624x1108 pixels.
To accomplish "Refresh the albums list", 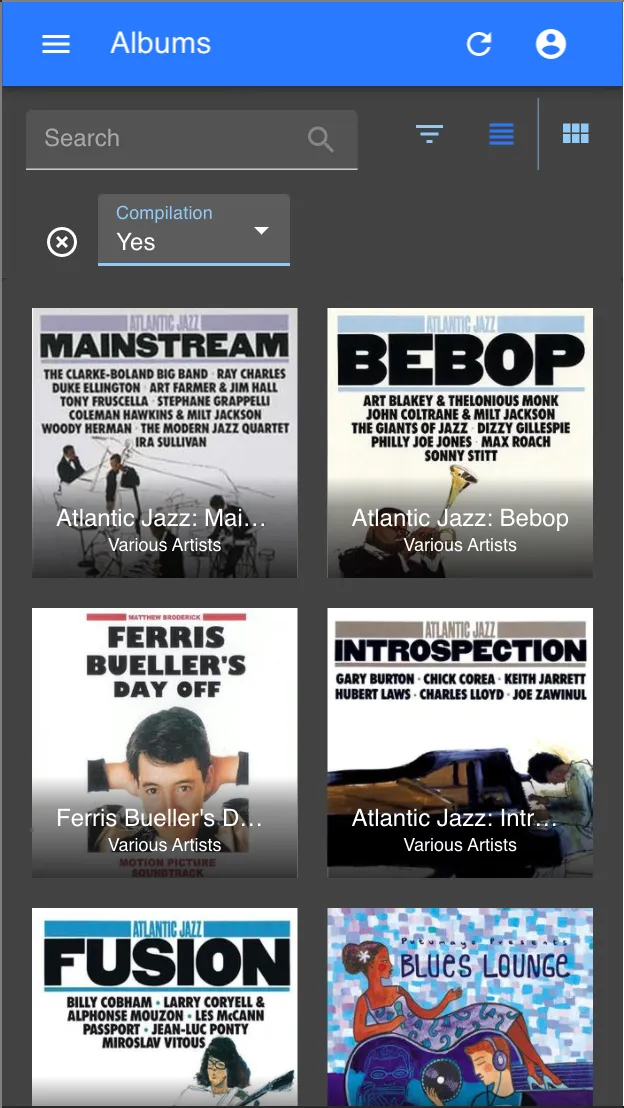I will 479,44.
